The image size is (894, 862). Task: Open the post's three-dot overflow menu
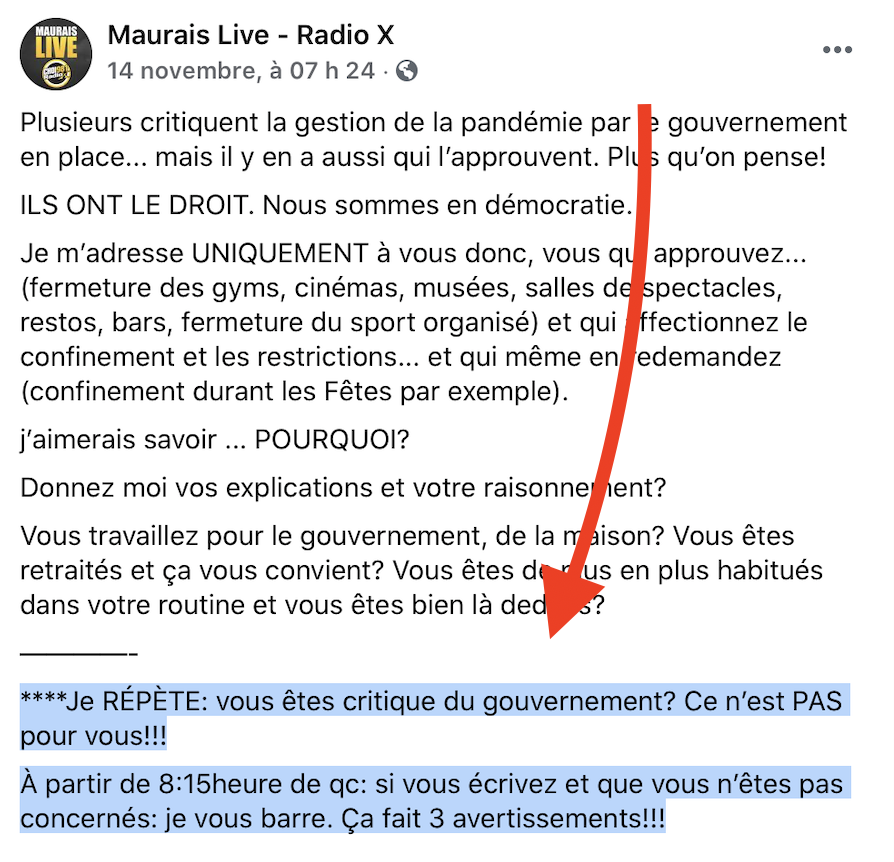pos(837,50)
